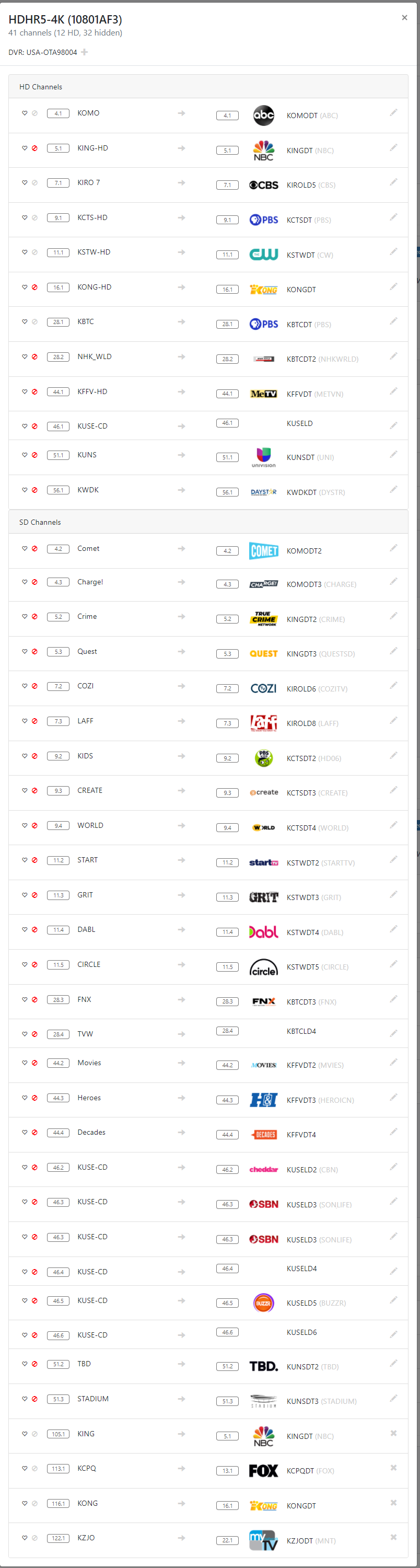Unhide the NHK_WLD 28.2 channel
The width and height of the screenshot is (420, 1568).
(34, 356)
